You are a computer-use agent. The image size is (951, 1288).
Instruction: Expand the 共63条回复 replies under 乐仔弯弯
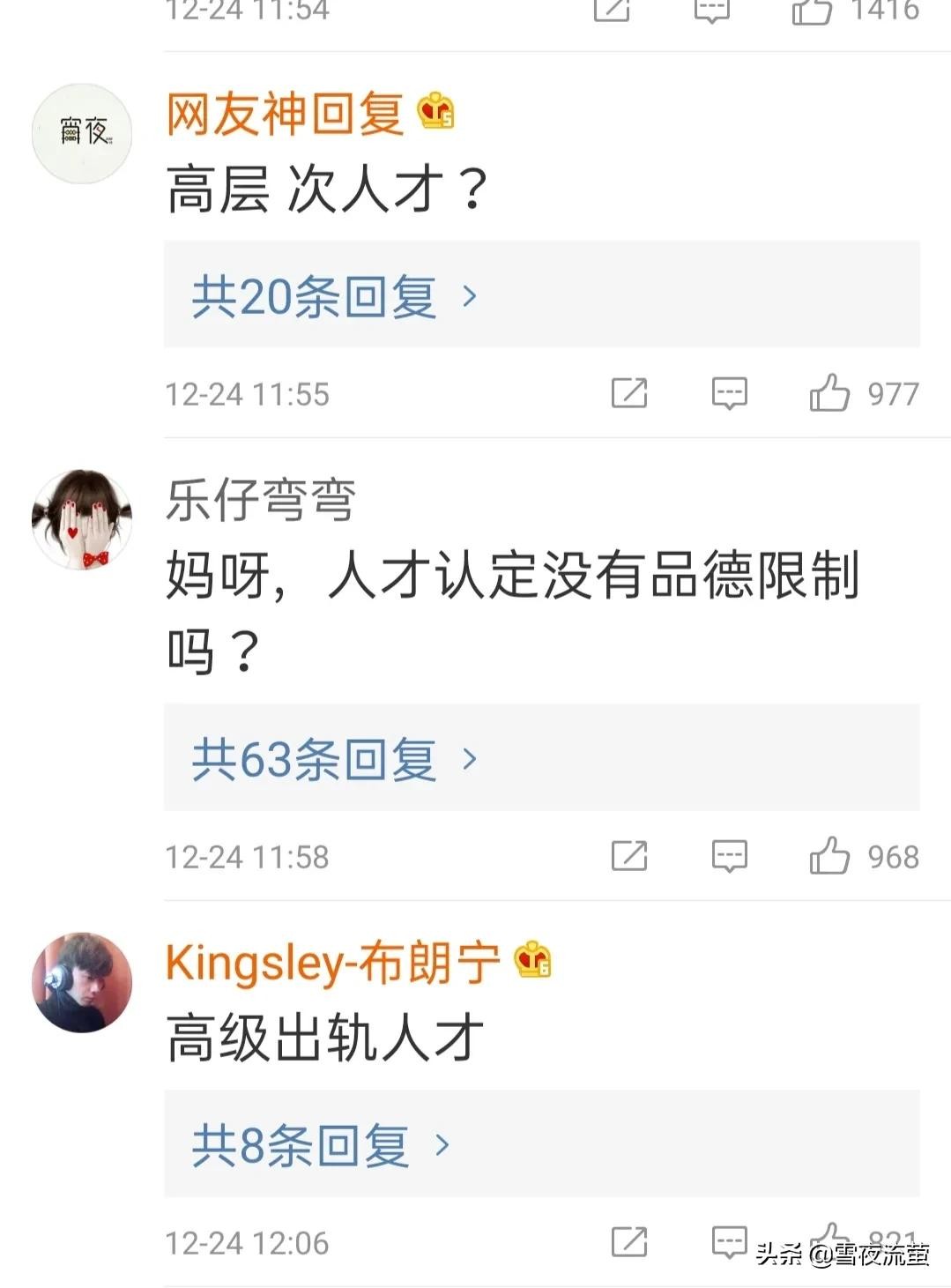point(333,759)
